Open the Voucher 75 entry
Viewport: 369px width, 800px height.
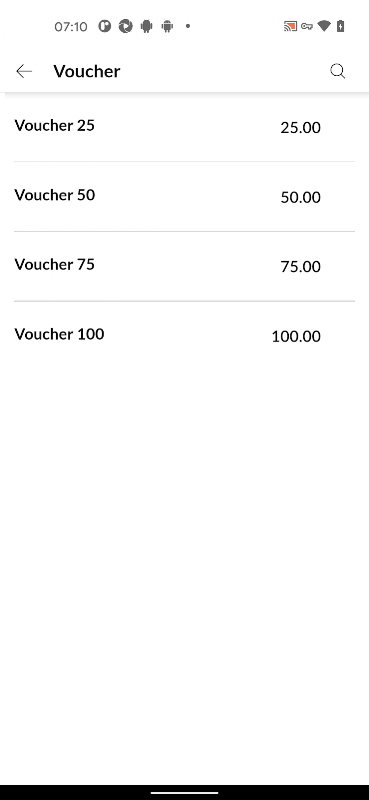184,266
